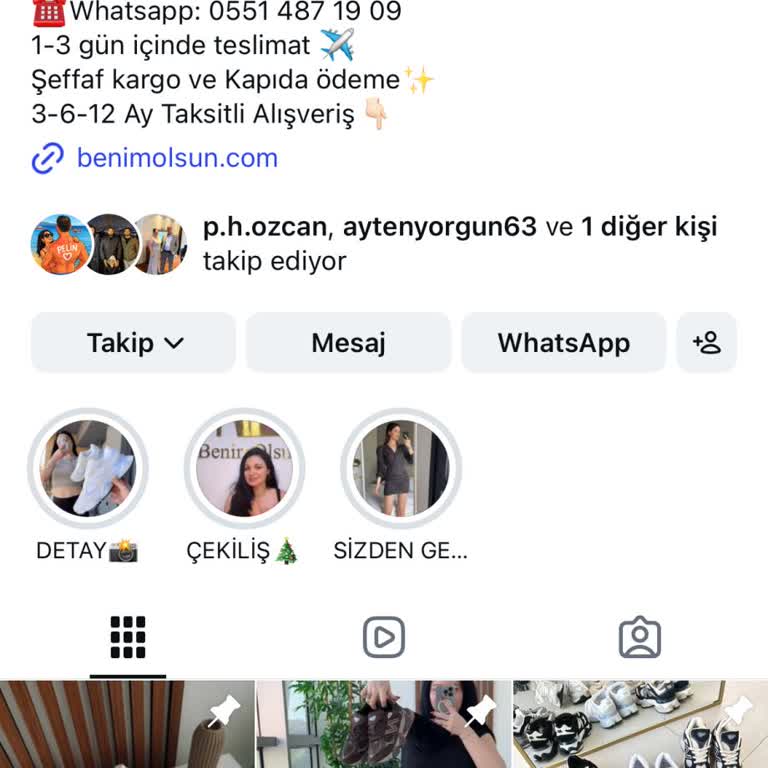Watch the SİZDEN GE... story highlight
Viewport: 768px width, 768px height.
click(401, 468)
